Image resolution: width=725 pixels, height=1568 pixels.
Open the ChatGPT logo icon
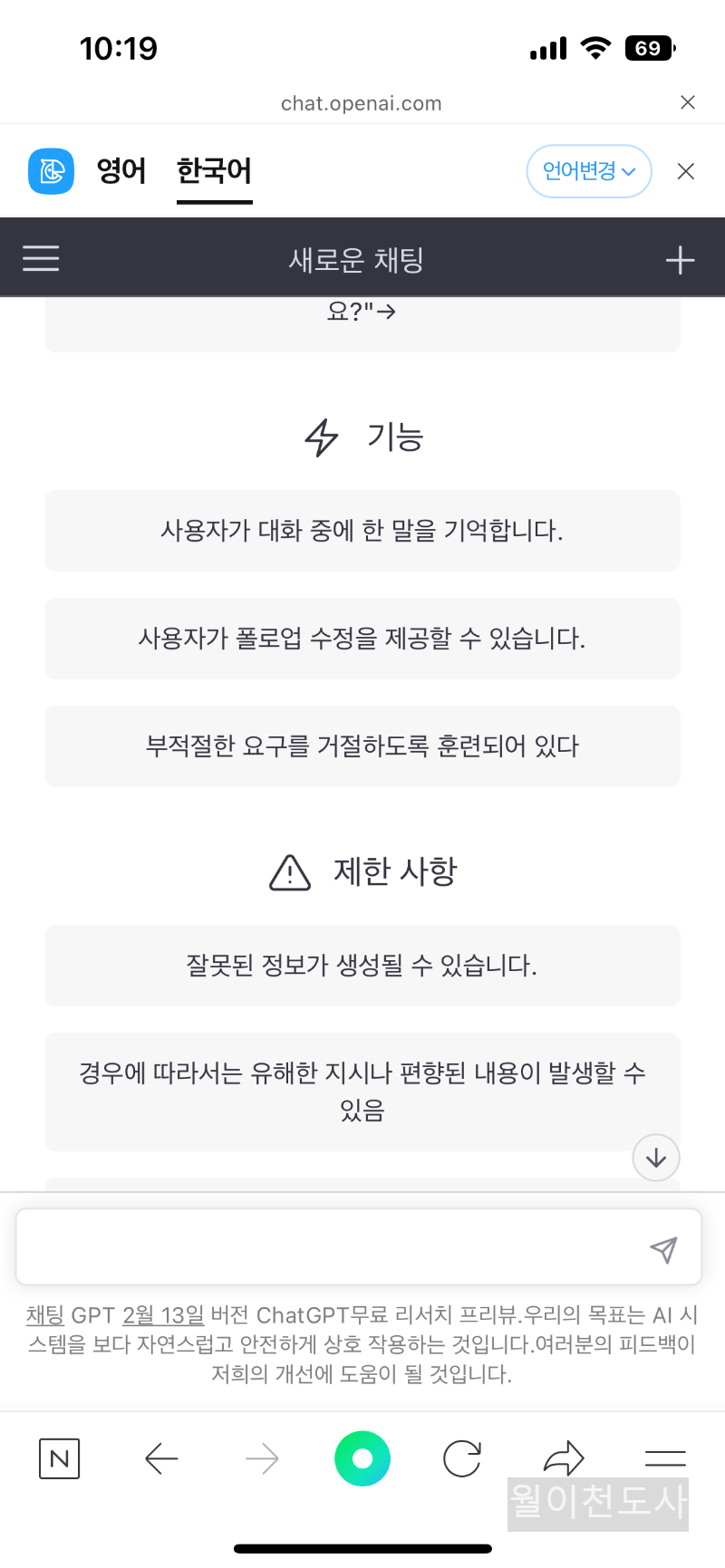(x=51, y=171)
